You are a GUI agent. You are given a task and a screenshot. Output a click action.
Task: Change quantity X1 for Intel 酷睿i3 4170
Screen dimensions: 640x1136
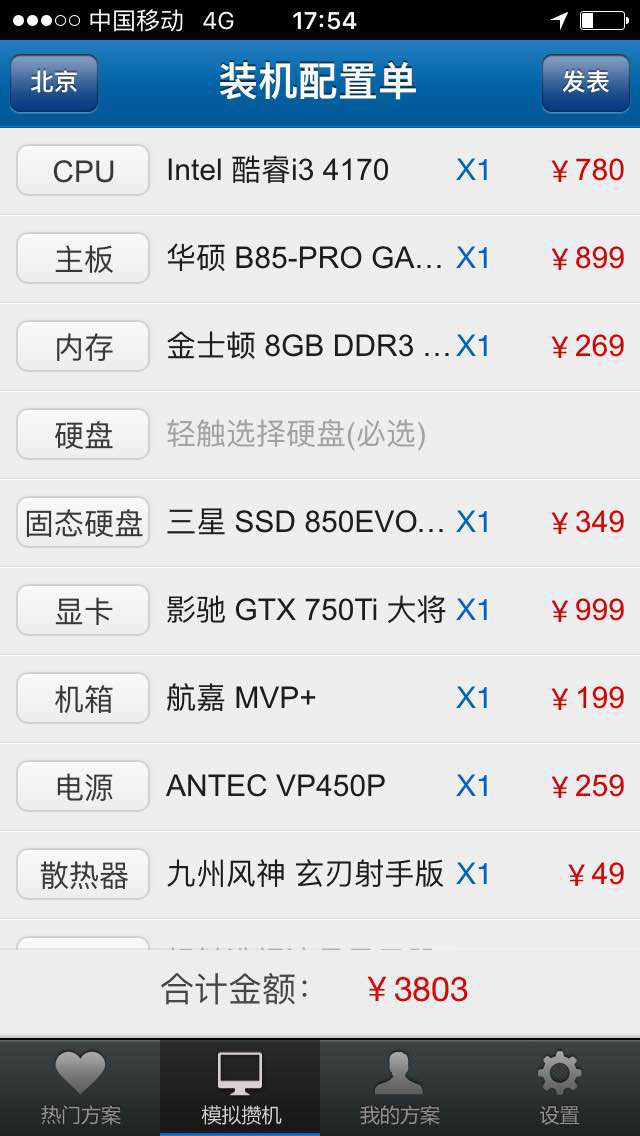click(473, 170)
